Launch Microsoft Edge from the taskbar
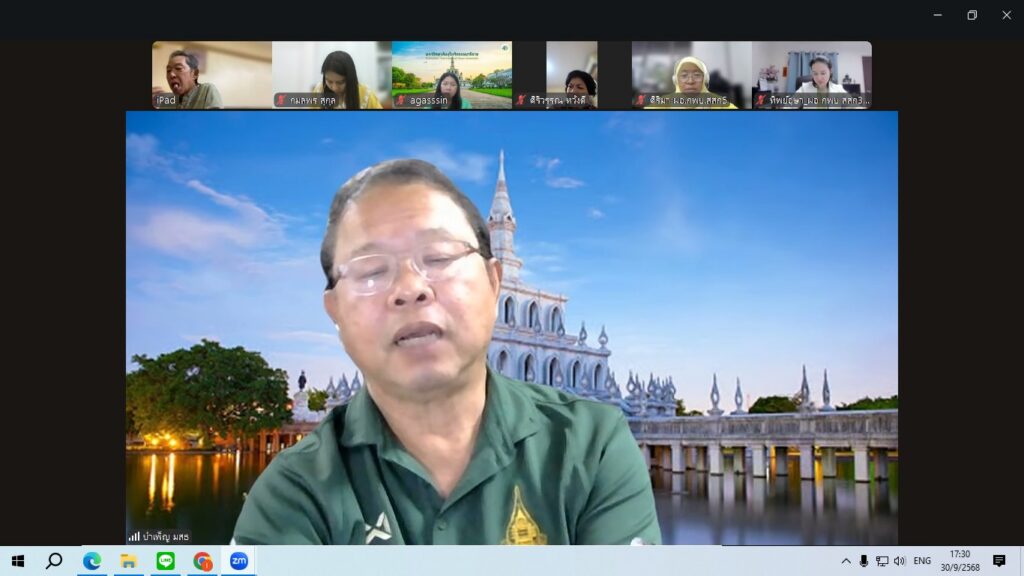 92,561
